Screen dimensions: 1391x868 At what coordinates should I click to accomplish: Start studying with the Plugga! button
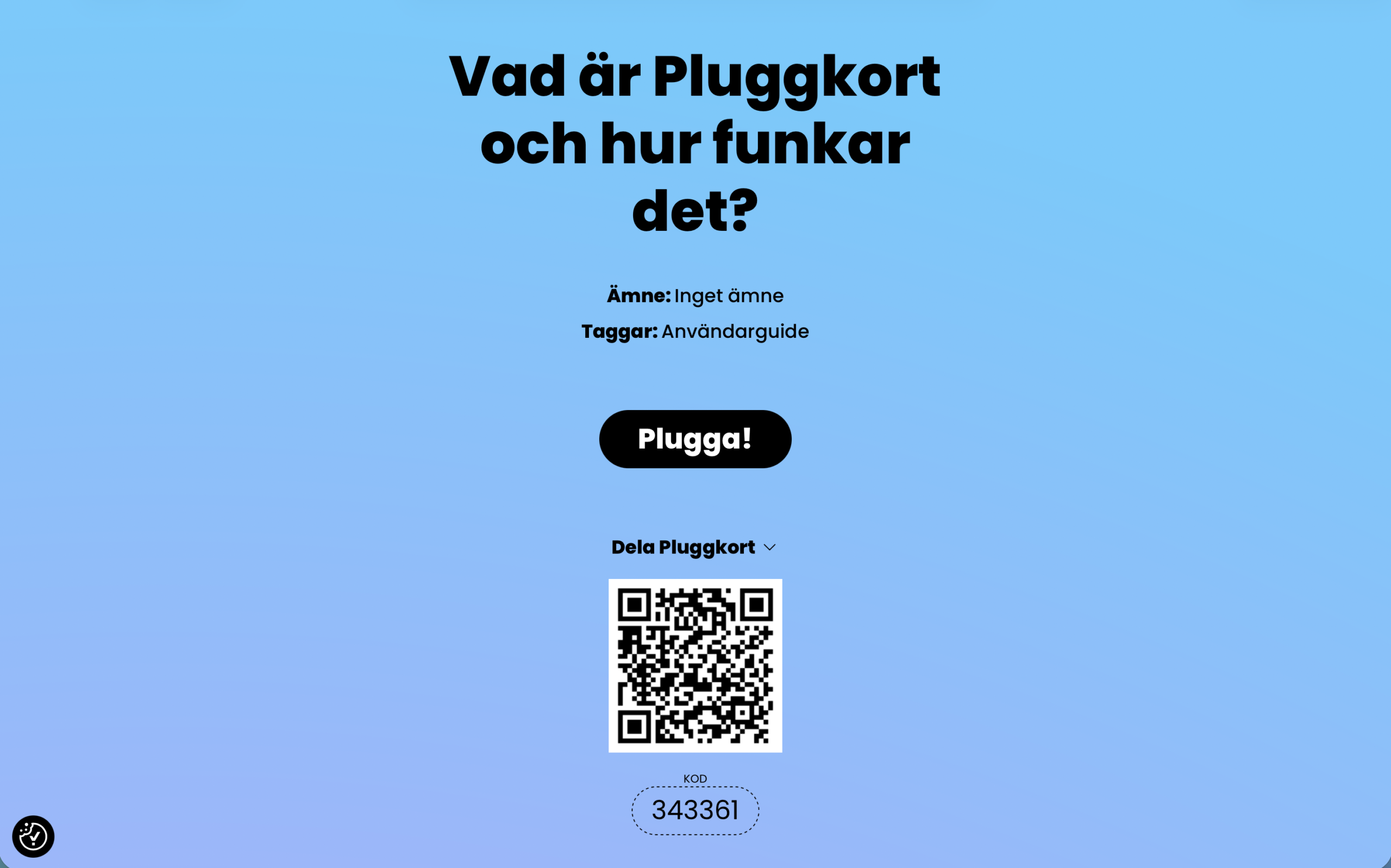point(694,439)
